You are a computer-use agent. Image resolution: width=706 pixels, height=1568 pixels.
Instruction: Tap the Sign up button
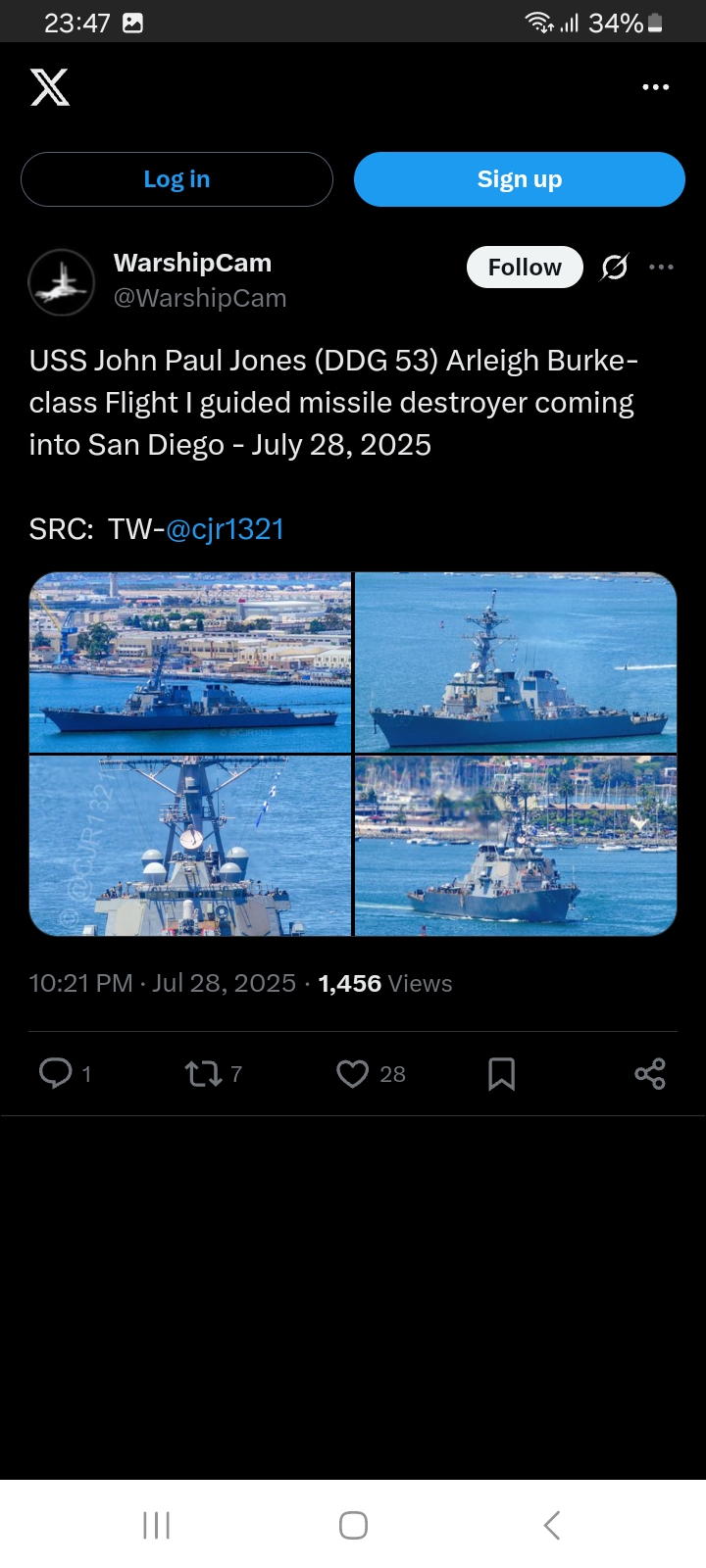(519, 179)
